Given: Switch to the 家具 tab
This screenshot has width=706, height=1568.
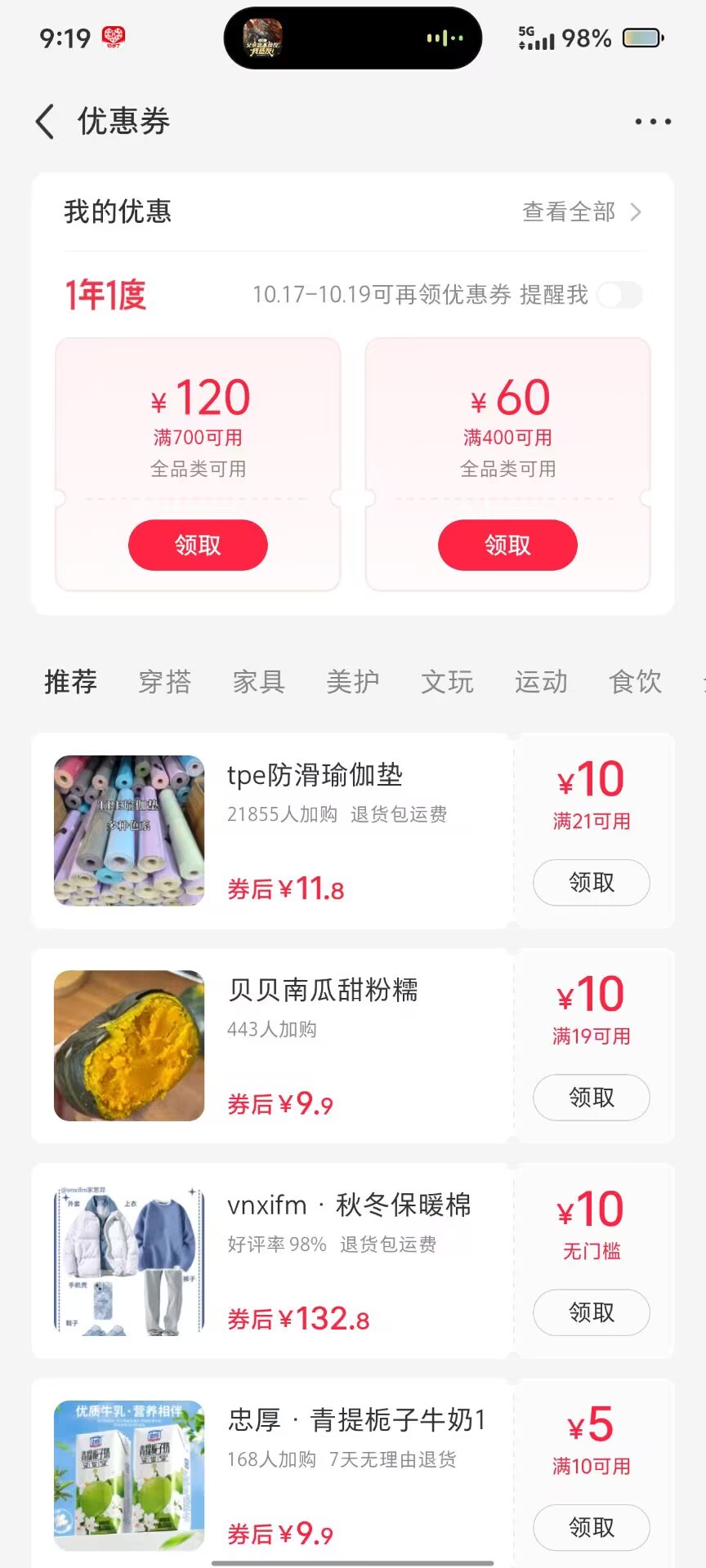Looking at the screenshot, I should point(259,681).
